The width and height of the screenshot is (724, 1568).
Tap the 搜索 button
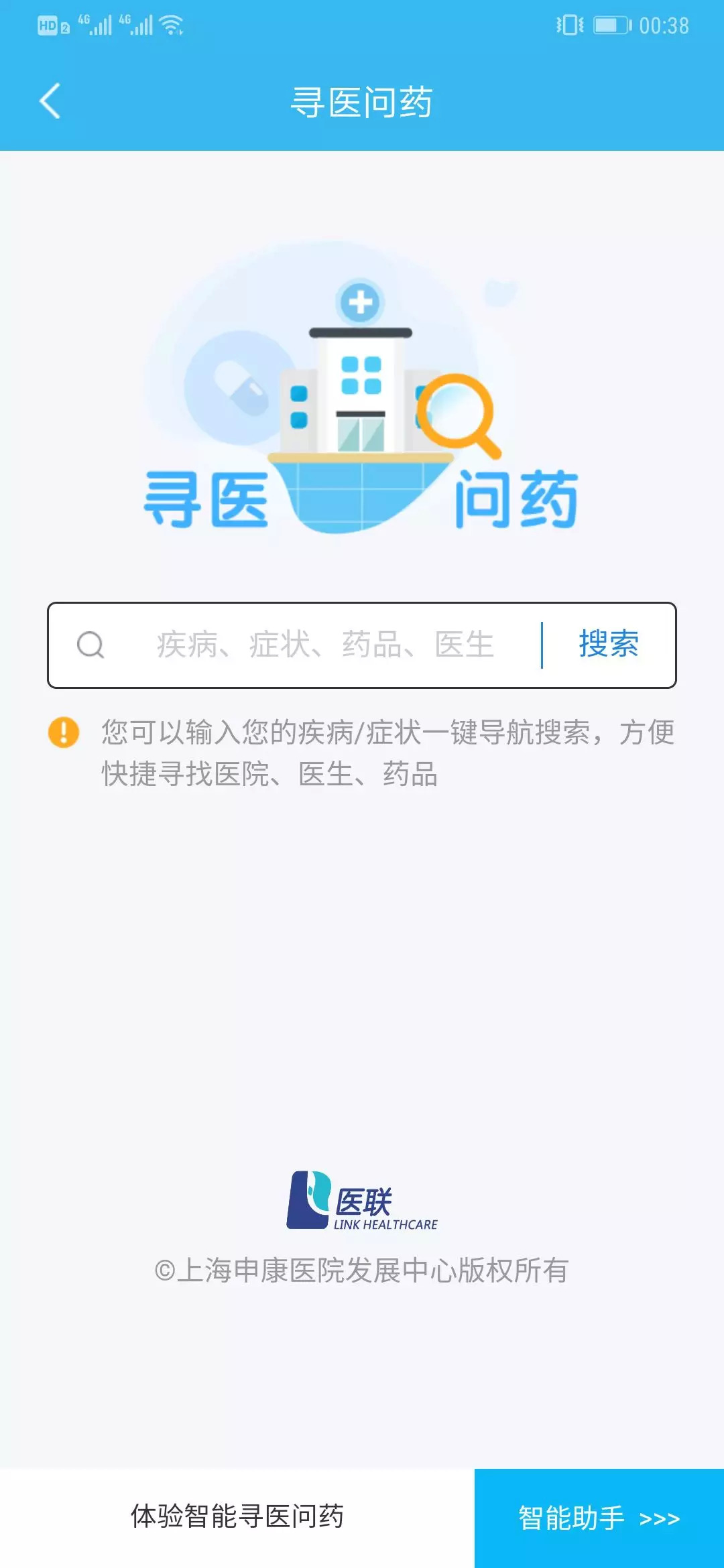(x=608, y=645)
